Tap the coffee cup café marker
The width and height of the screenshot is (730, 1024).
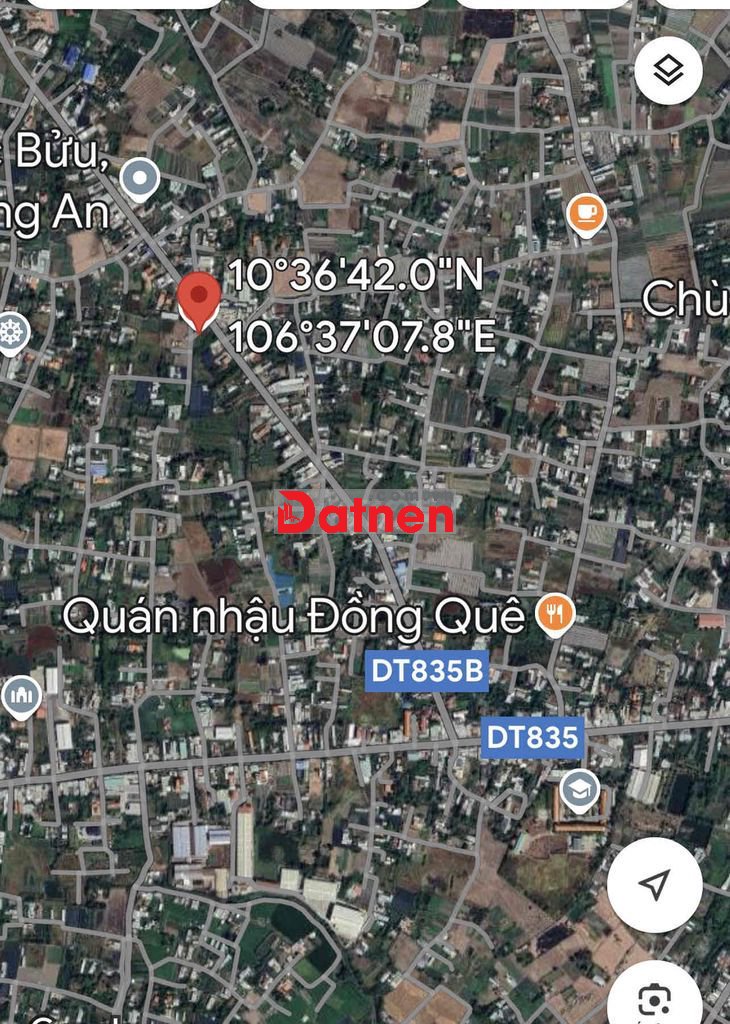[x=586, y=213]
